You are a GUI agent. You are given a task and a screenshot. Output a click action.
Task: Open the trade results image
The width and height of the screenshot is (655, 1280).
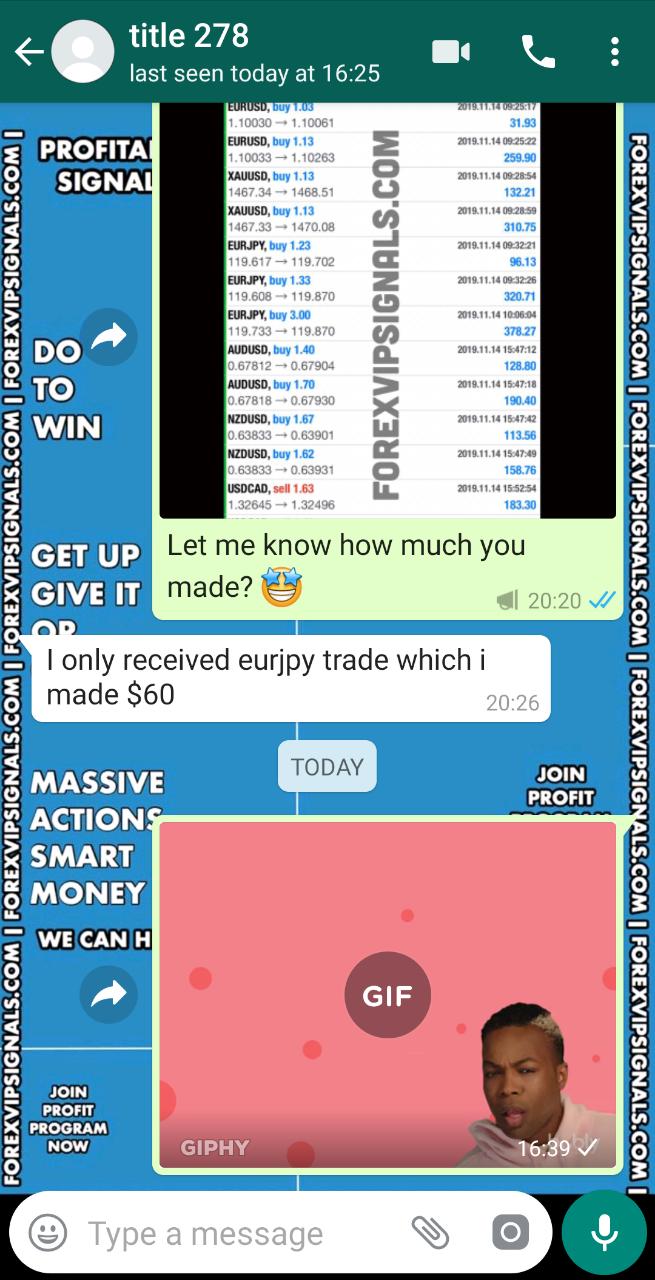pyautogui.click(x=388, y=310)
